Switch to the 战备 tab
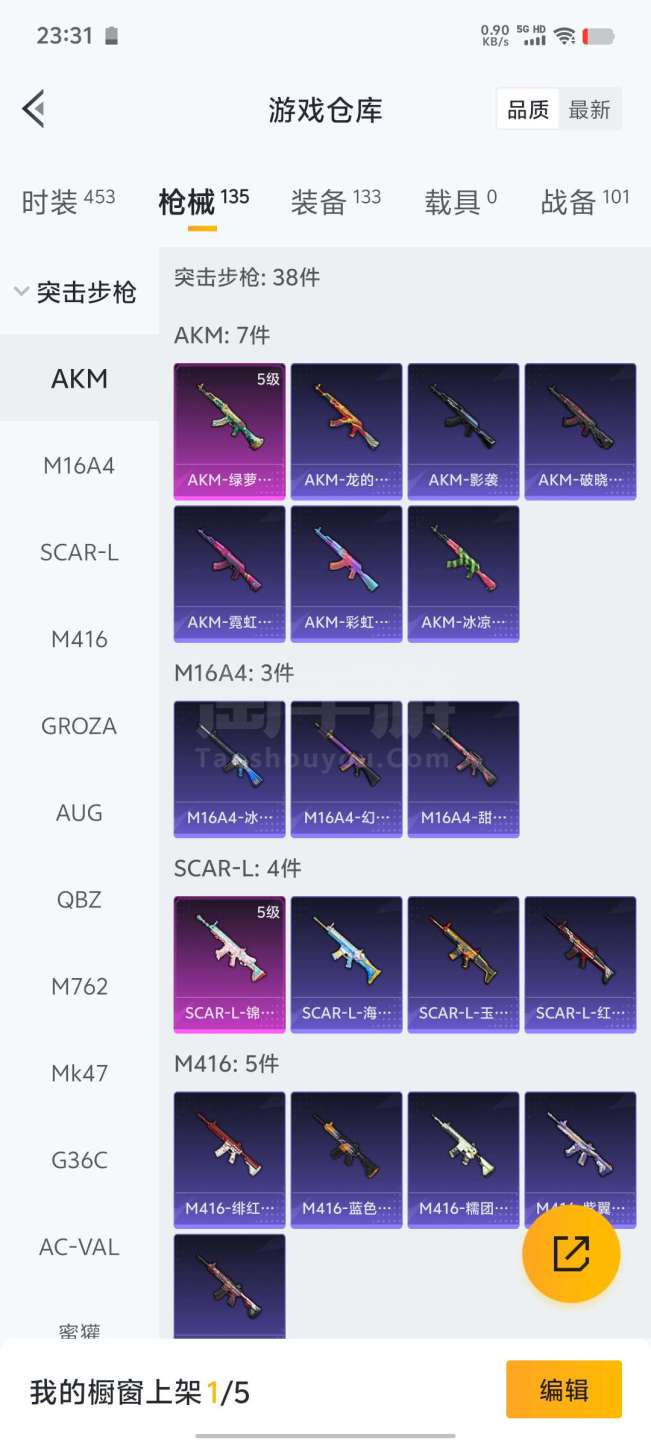The width and height of the screenshot is (651, 1440). tap(585, 201)
